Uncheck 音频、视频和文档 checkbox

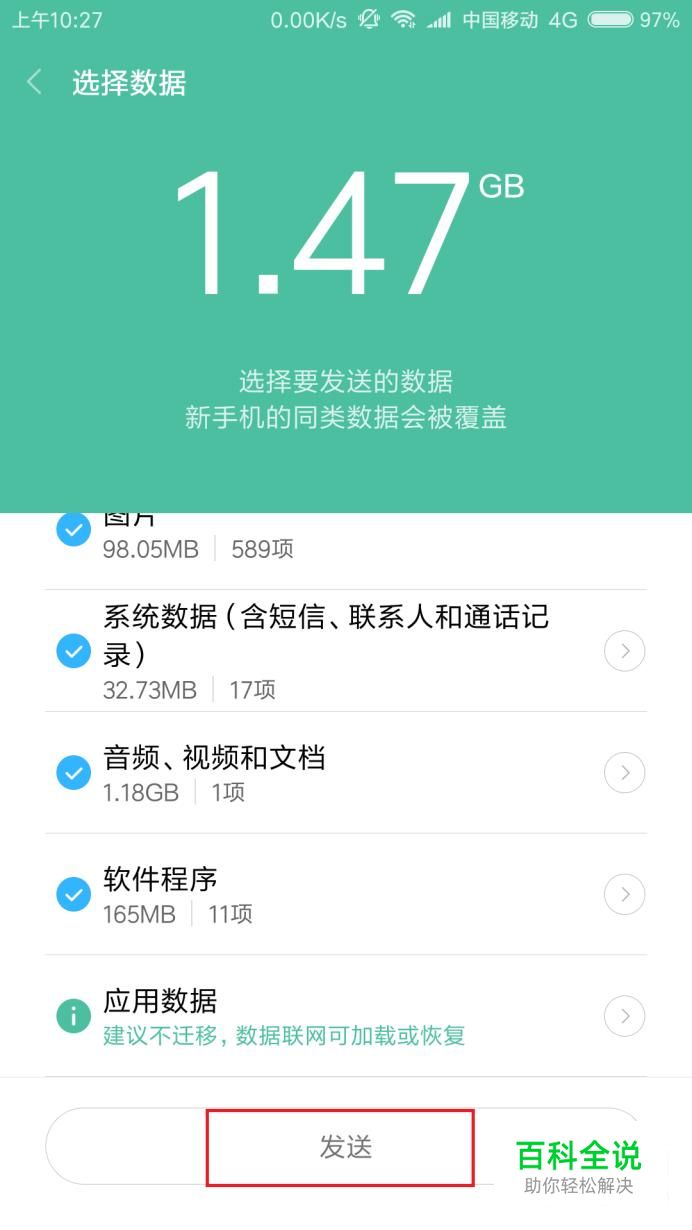click(x=73, y=773)
